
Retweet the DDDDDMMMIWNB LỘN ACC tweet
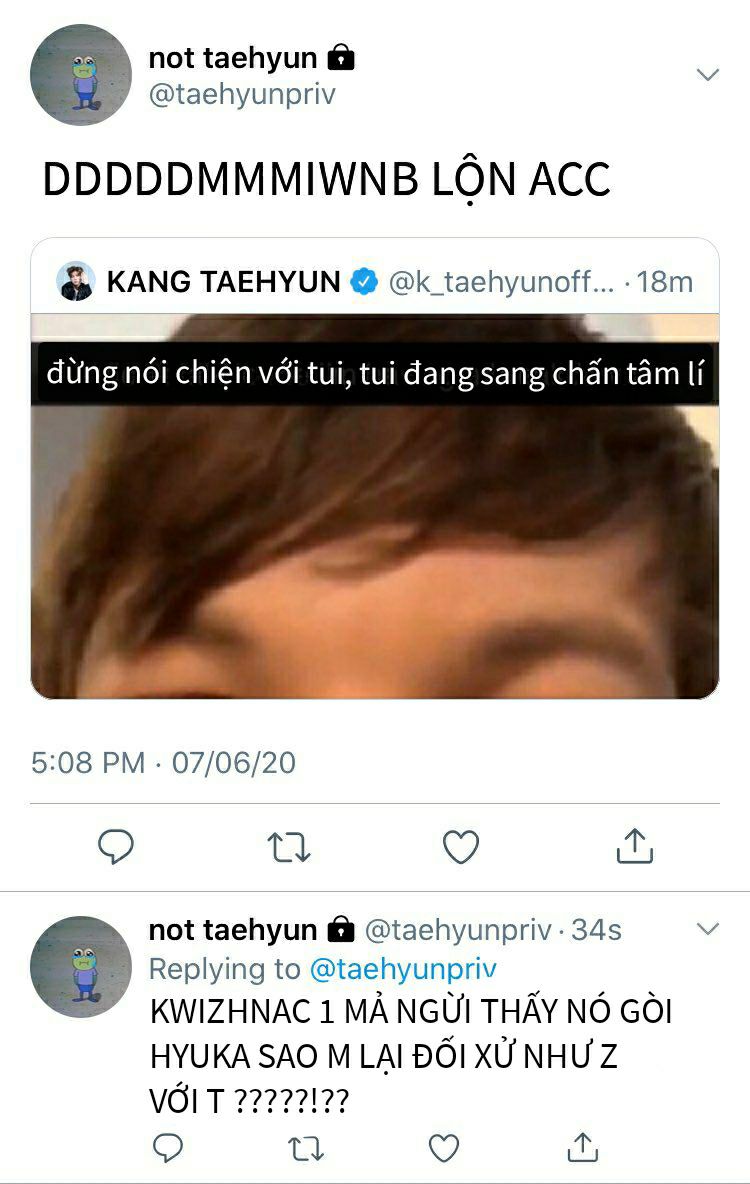[289, 847]
